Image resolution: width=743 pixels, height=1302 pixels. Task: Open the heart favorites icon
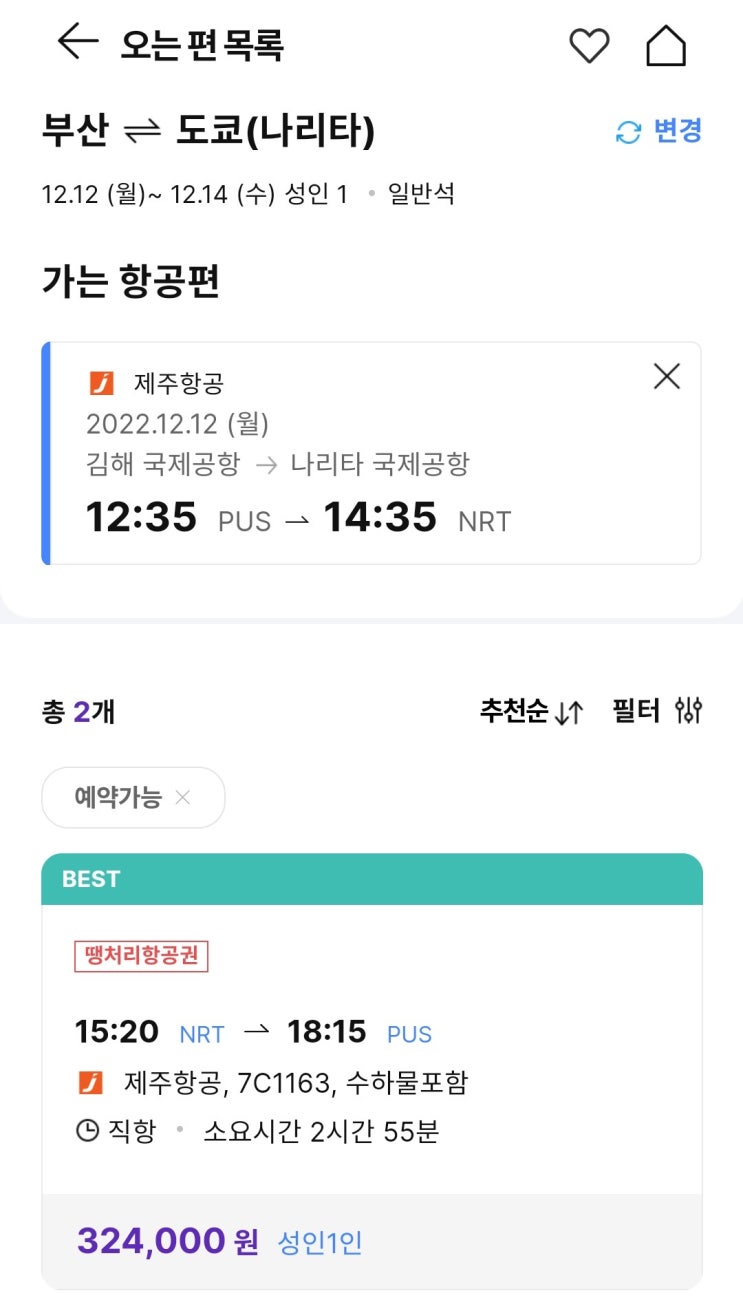[589, 46]
